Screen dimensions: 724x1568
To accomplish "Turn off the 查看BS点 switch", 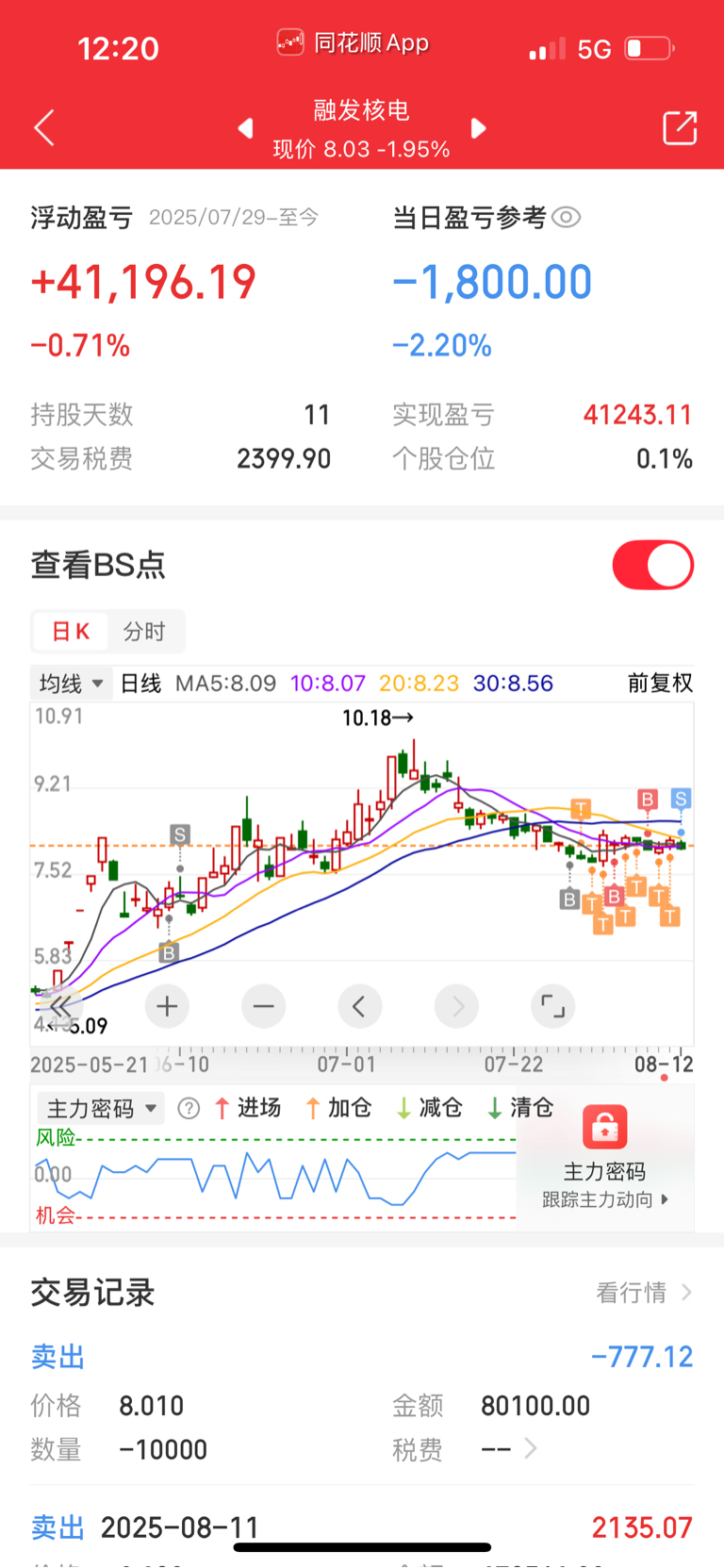I will click(x=652, y=565).
